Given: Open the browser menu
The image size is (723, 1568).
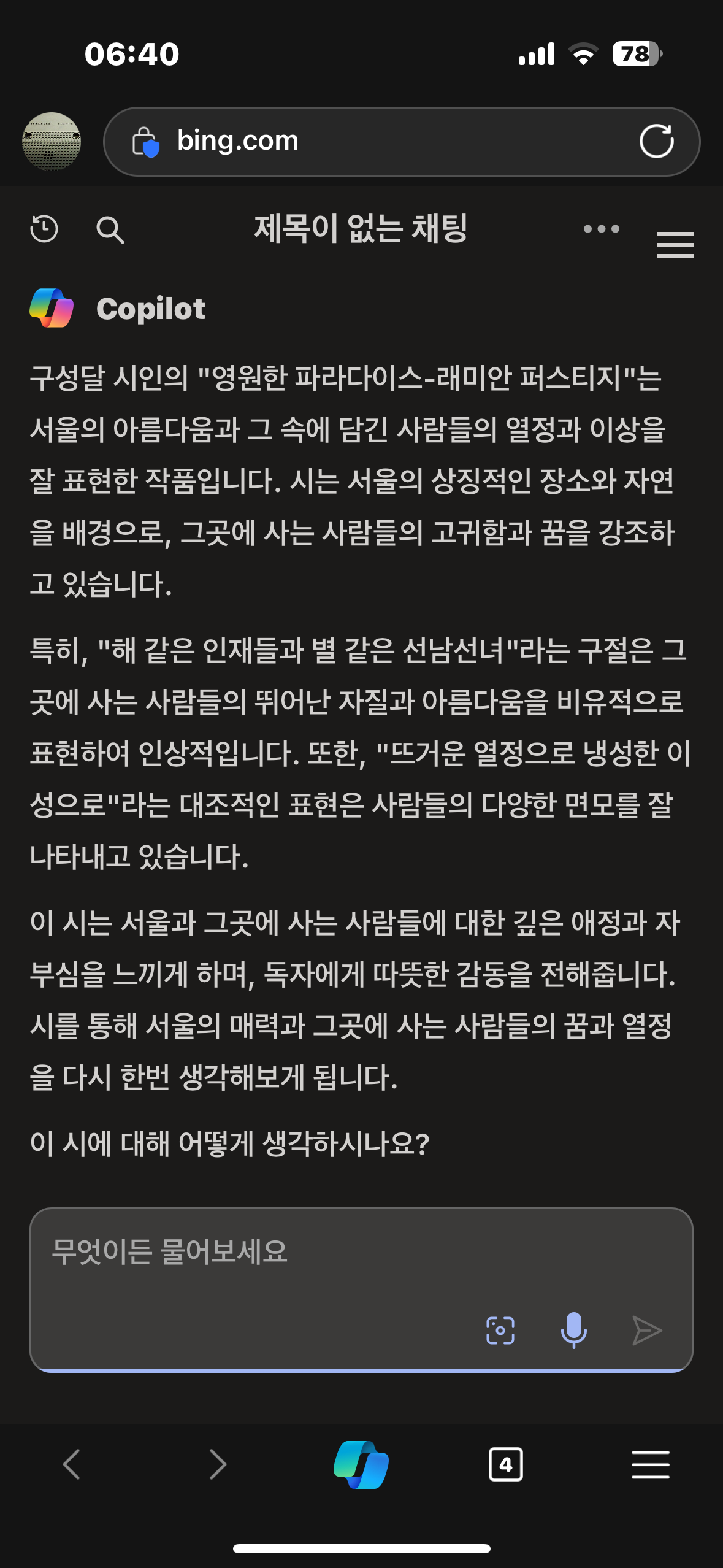Looking at the screenshot, I should click(x=651, y=1464).
